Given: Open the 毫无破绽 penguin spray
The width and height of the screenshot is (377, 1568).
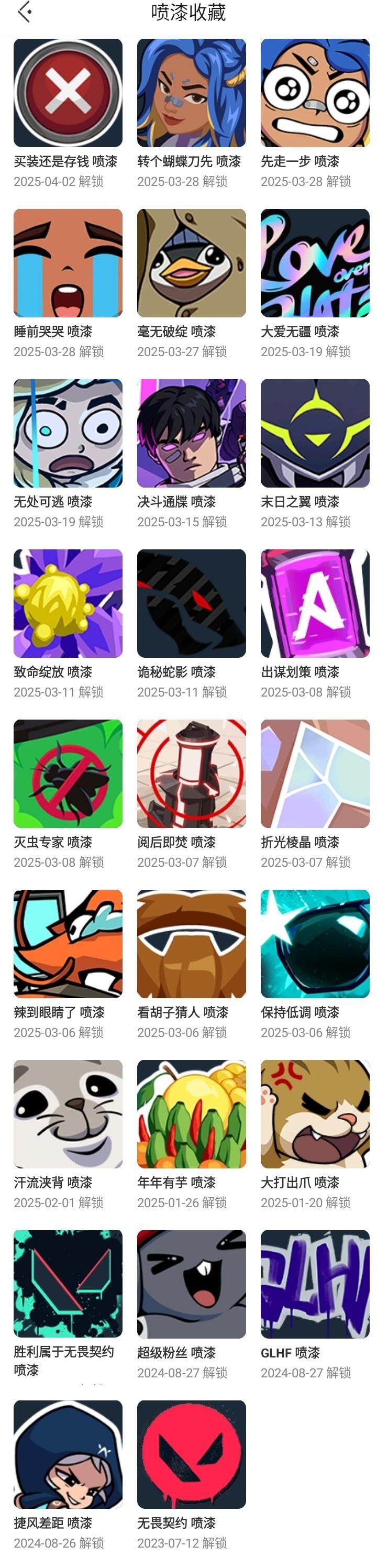Looking at the screenshot, I should [x=191, y=263].
